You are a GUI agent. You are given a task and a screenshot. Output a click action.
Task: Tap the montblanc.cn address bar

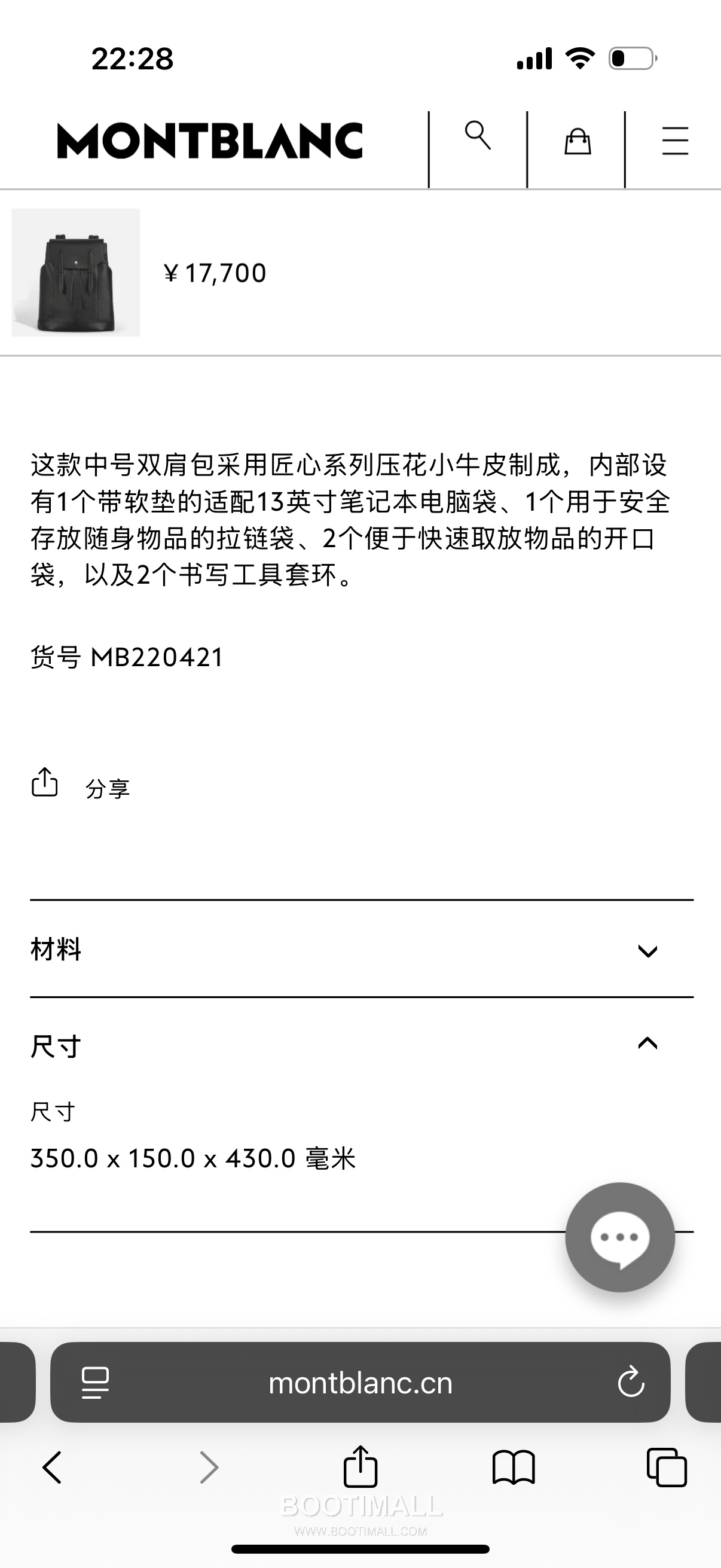tap(360, 1384)
